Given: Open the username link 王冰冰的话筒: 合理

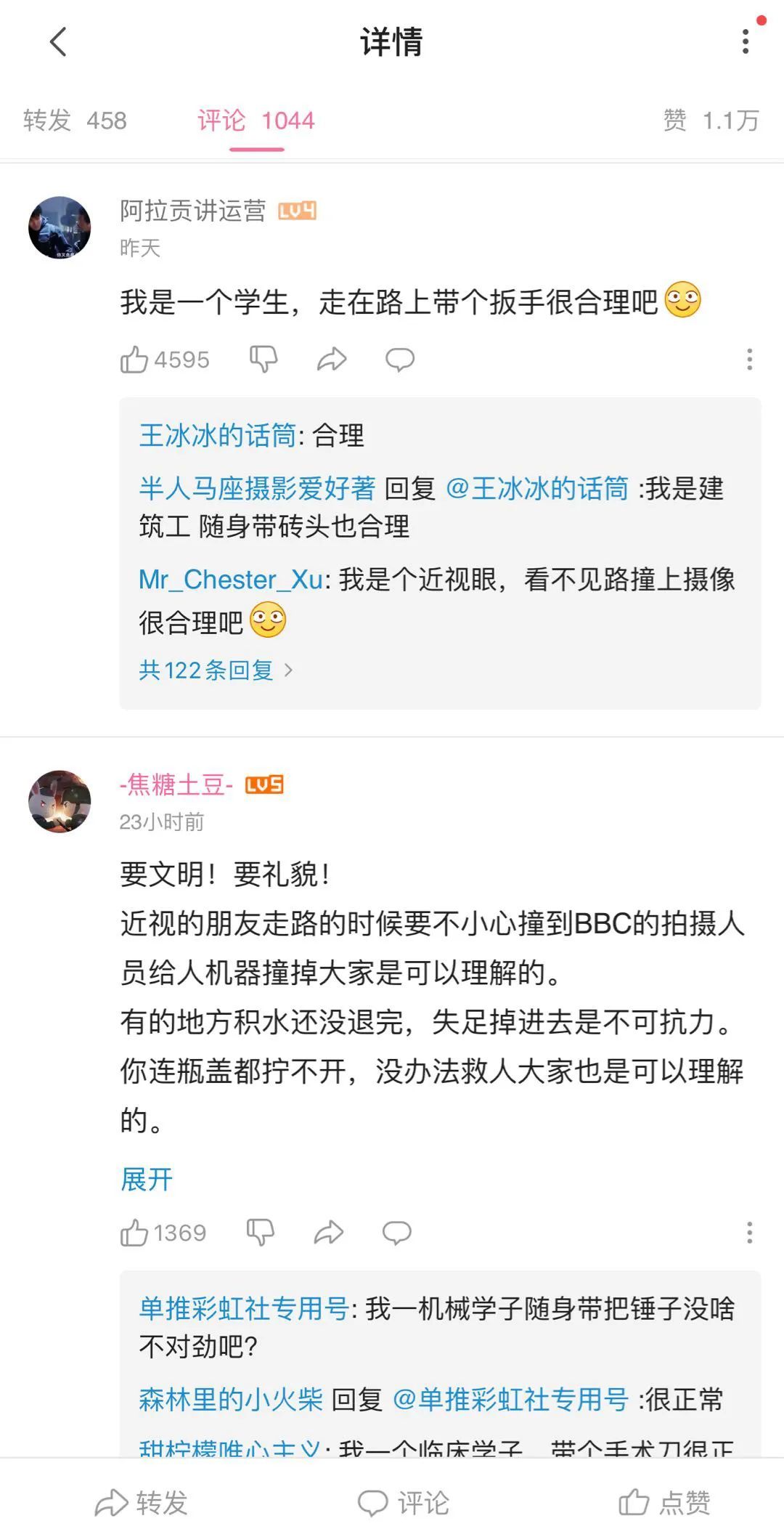Looking at the screenshot, I should coord(217,436).
